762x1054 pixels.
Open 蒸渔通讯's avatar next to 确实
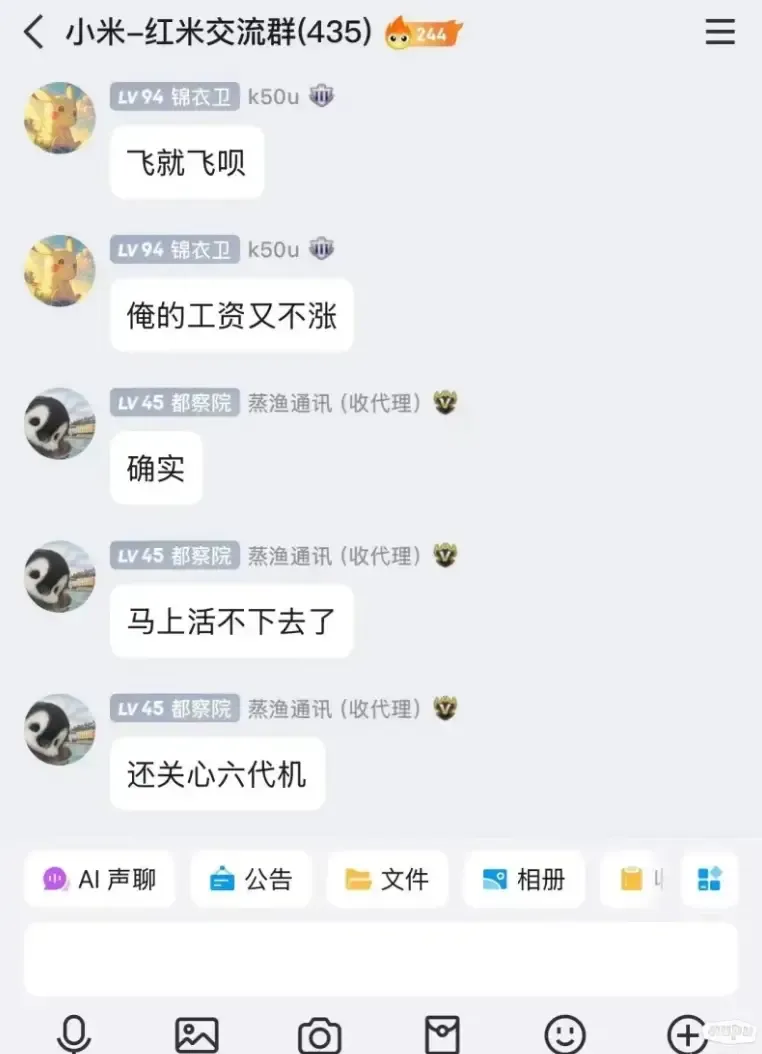(60, 424)
